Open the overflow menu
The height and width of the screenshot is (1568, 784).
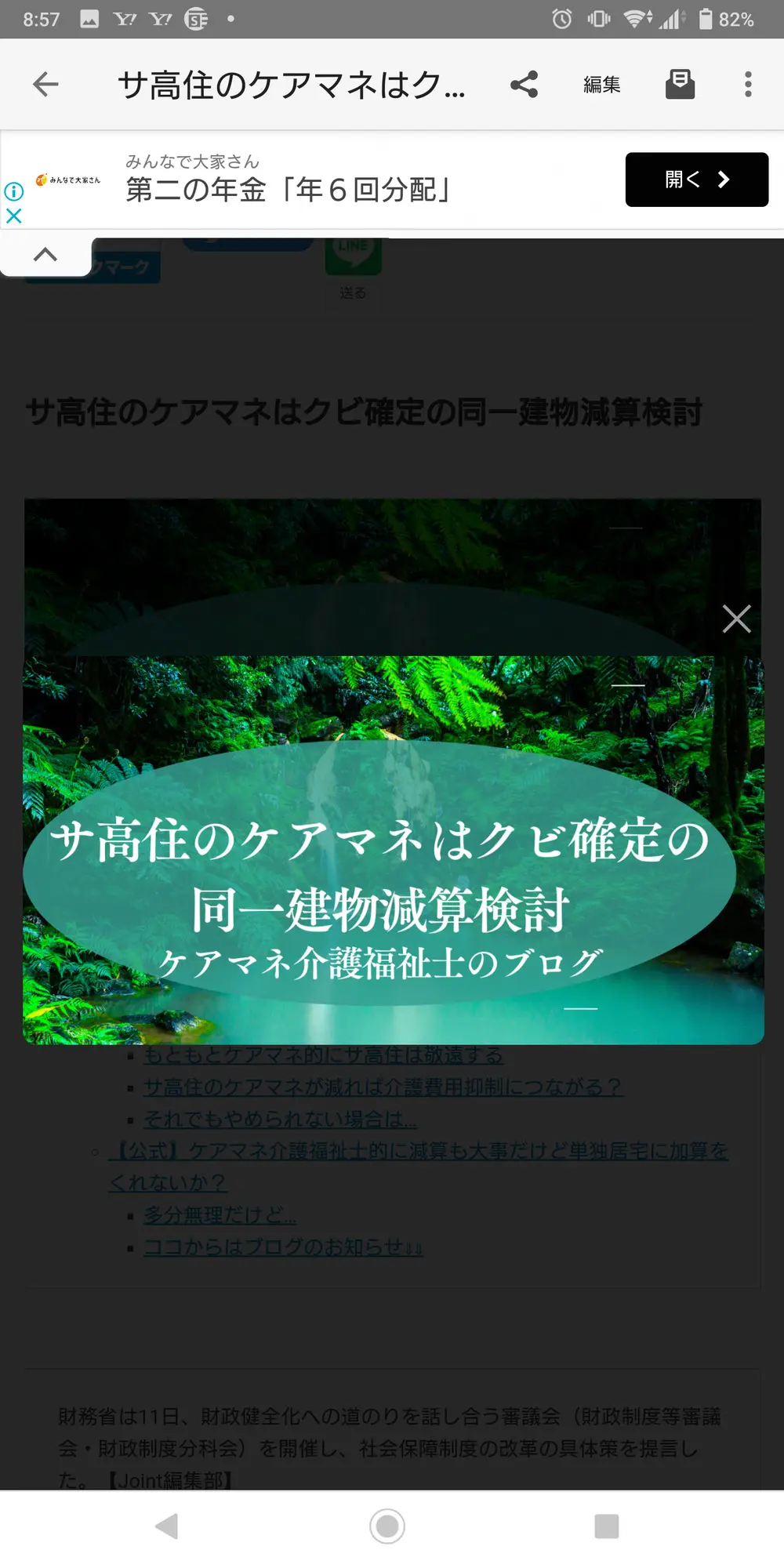coord(748,84)
